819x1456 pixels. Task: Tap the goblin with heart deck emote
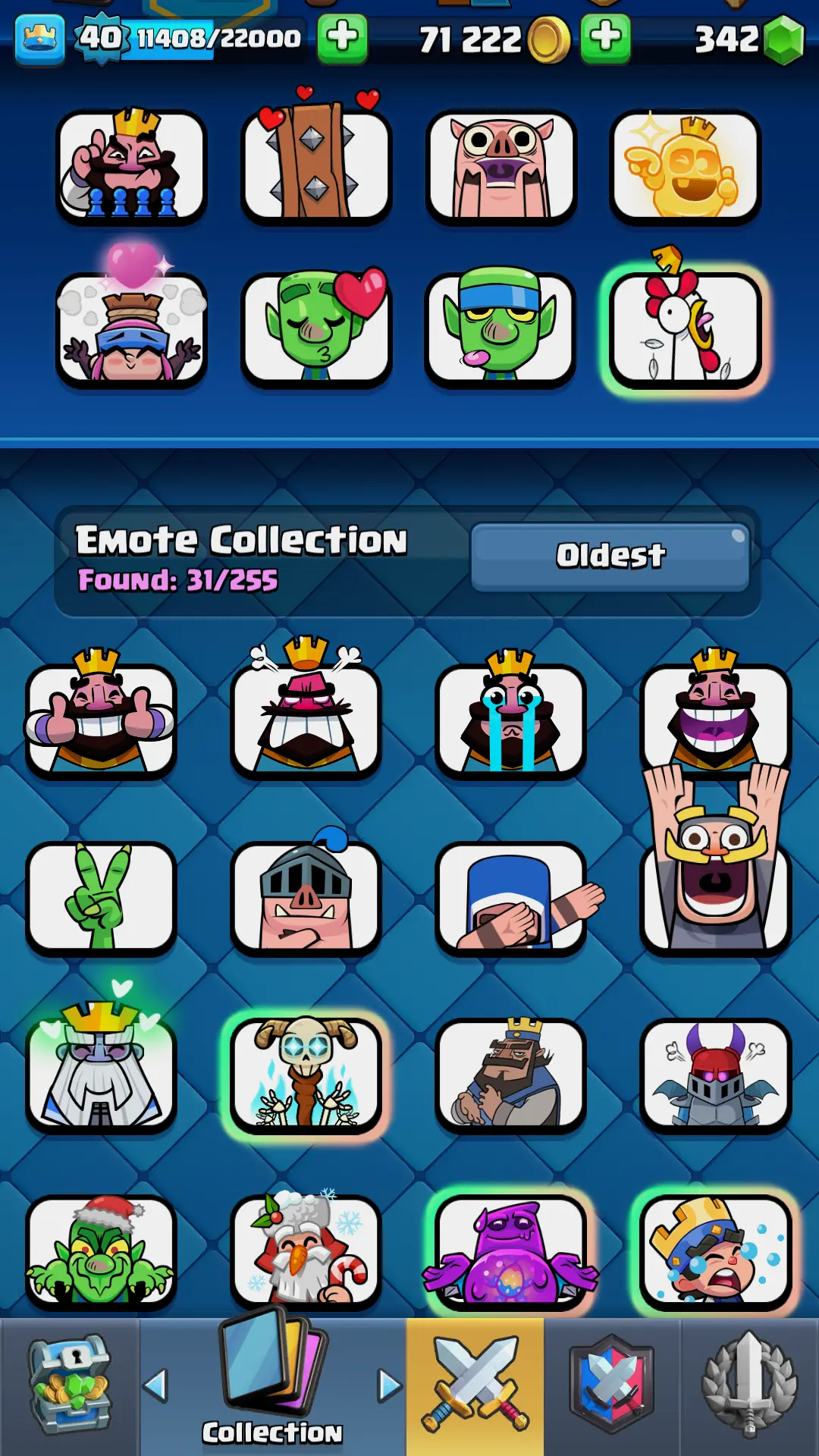316,329
